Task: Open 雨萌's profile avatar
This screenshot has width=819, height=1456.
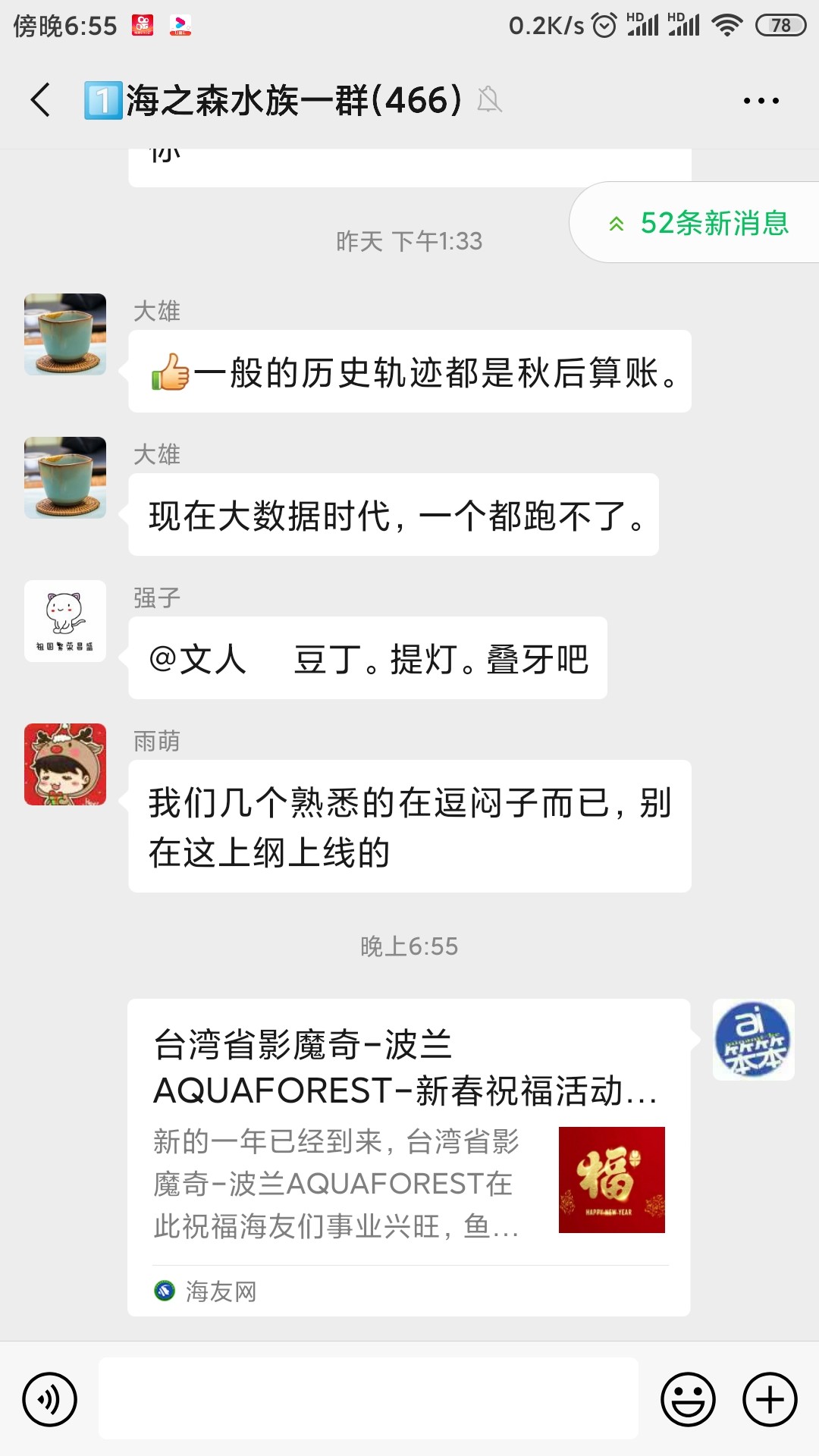Action: pyautogui.click(x=65, y=764)
